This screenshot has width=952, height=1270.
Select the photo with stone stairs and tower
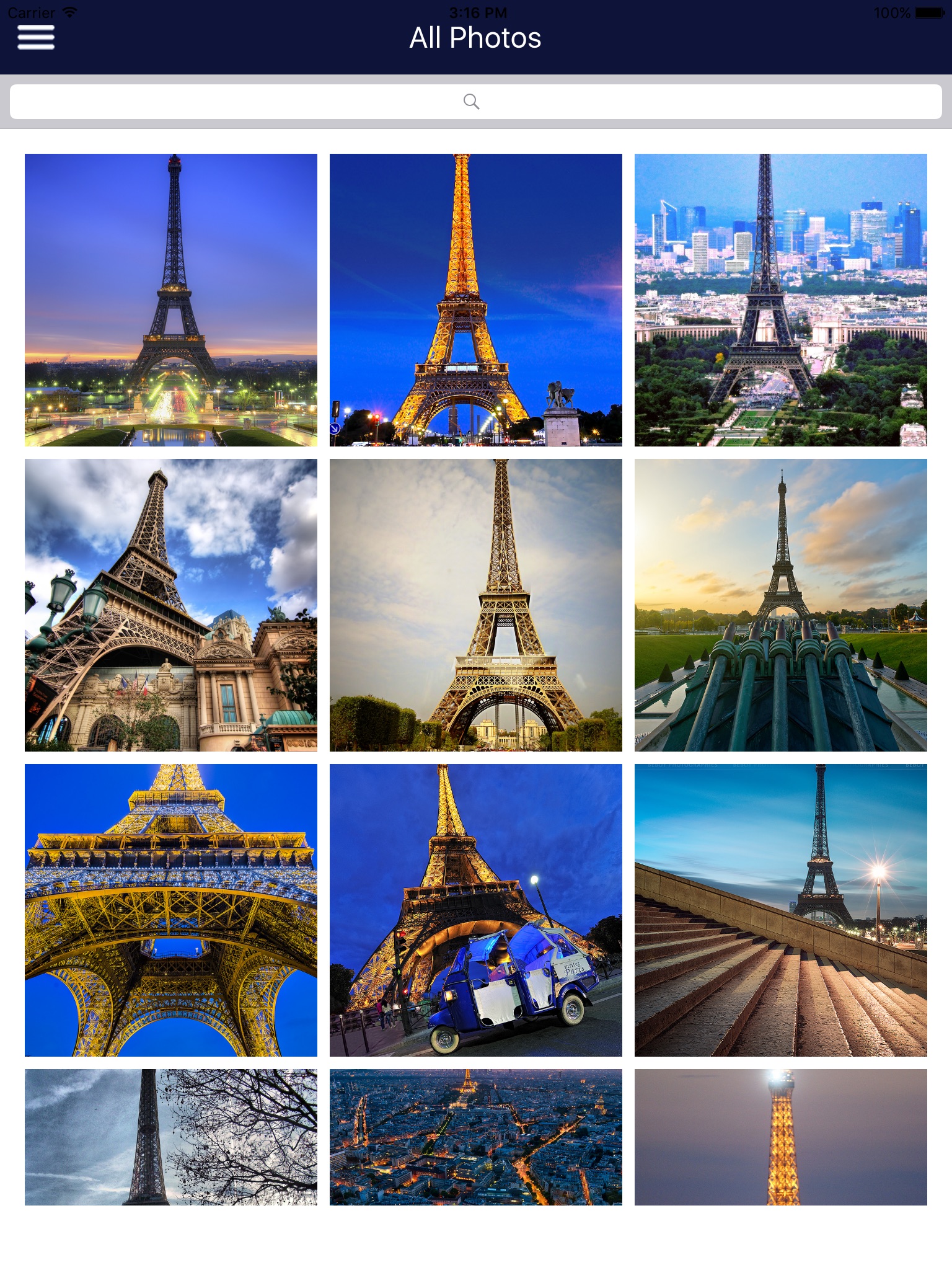pos(780,910)
